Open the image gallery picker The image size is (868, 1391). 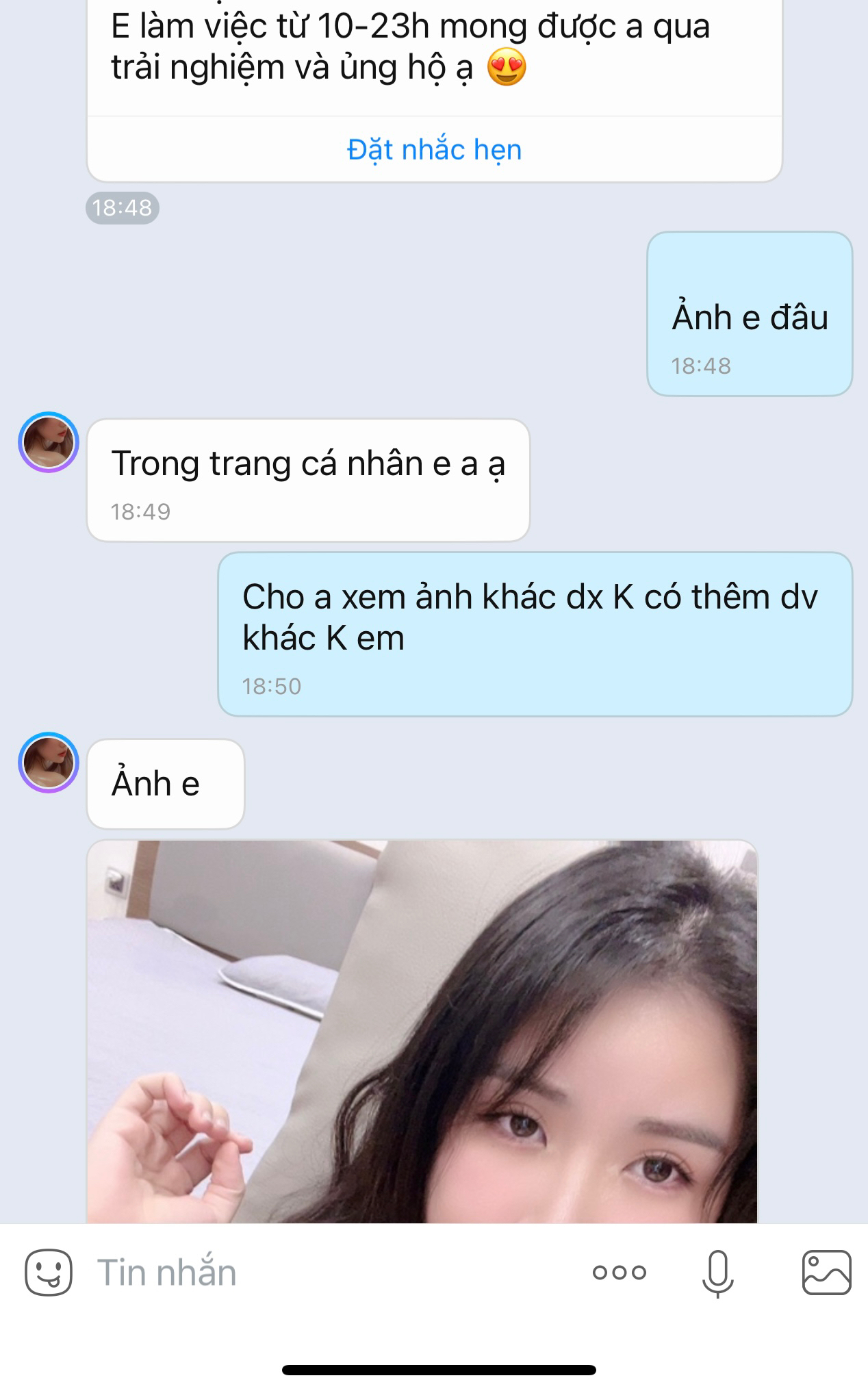tap(826, 1273)
